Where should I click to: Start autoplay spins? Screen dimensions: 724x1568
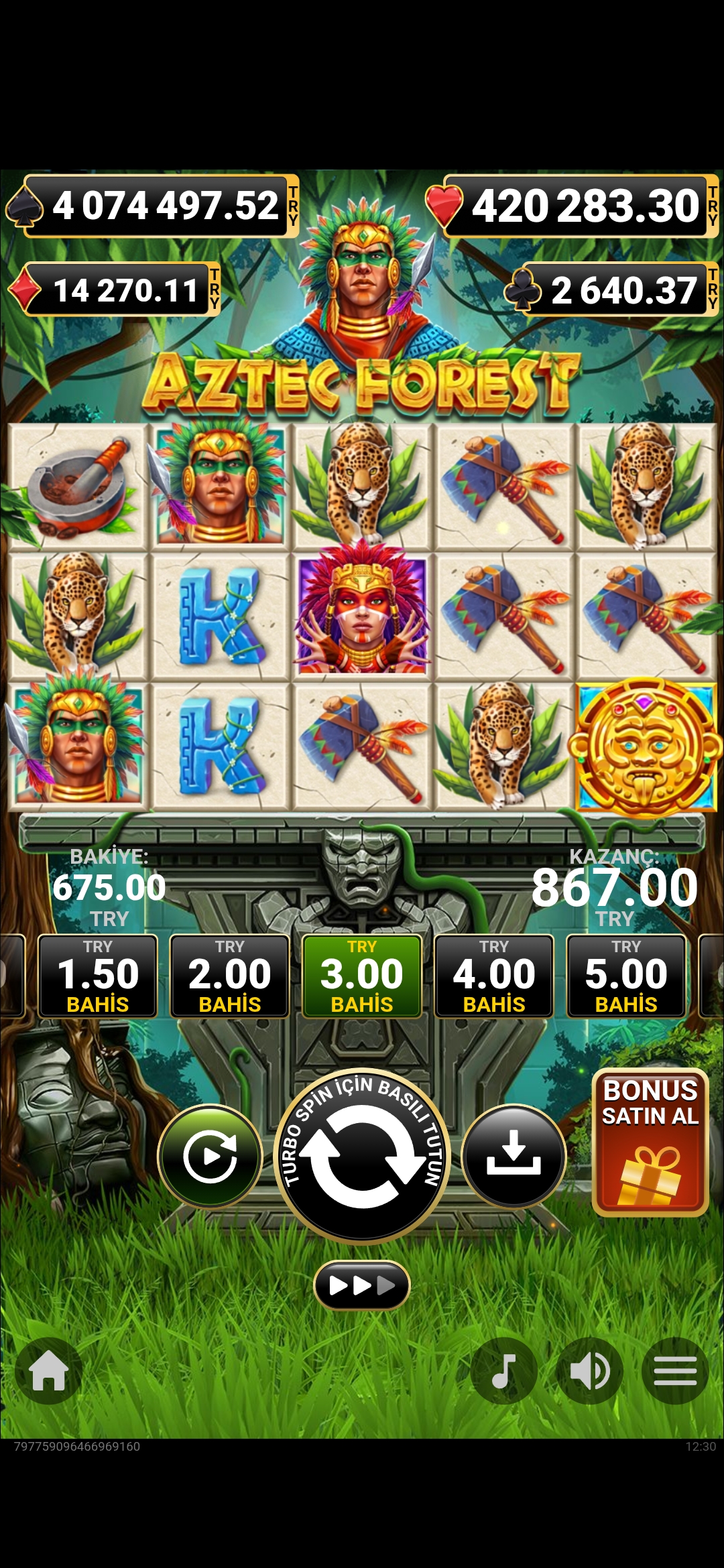[x=210, y=1156]
